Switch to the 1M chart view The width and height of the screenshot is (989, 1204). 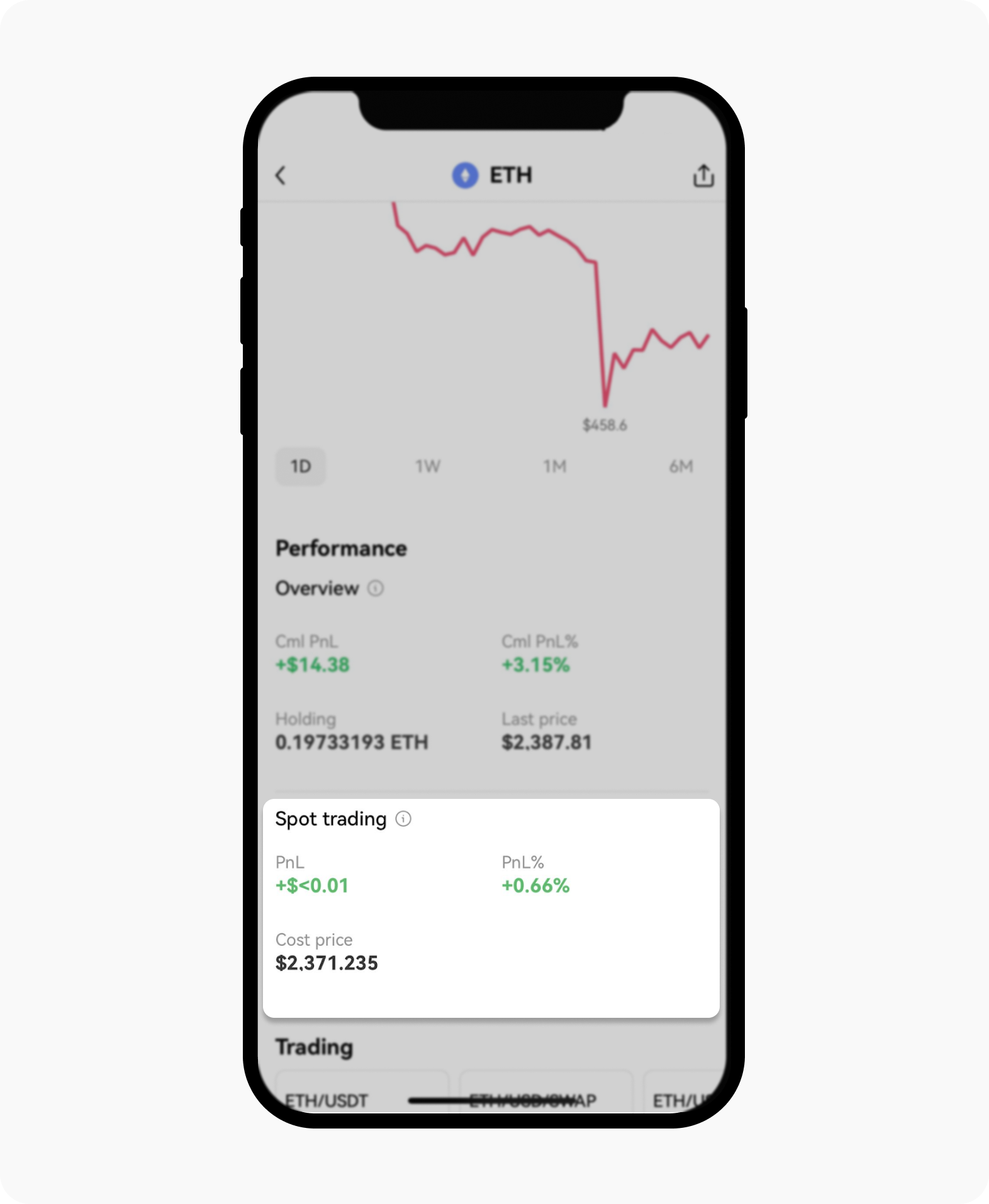555,467
